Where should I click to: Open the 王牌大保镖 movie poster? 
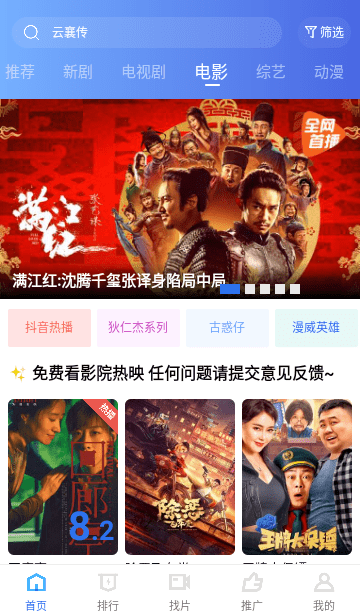[x=297, y=477]
